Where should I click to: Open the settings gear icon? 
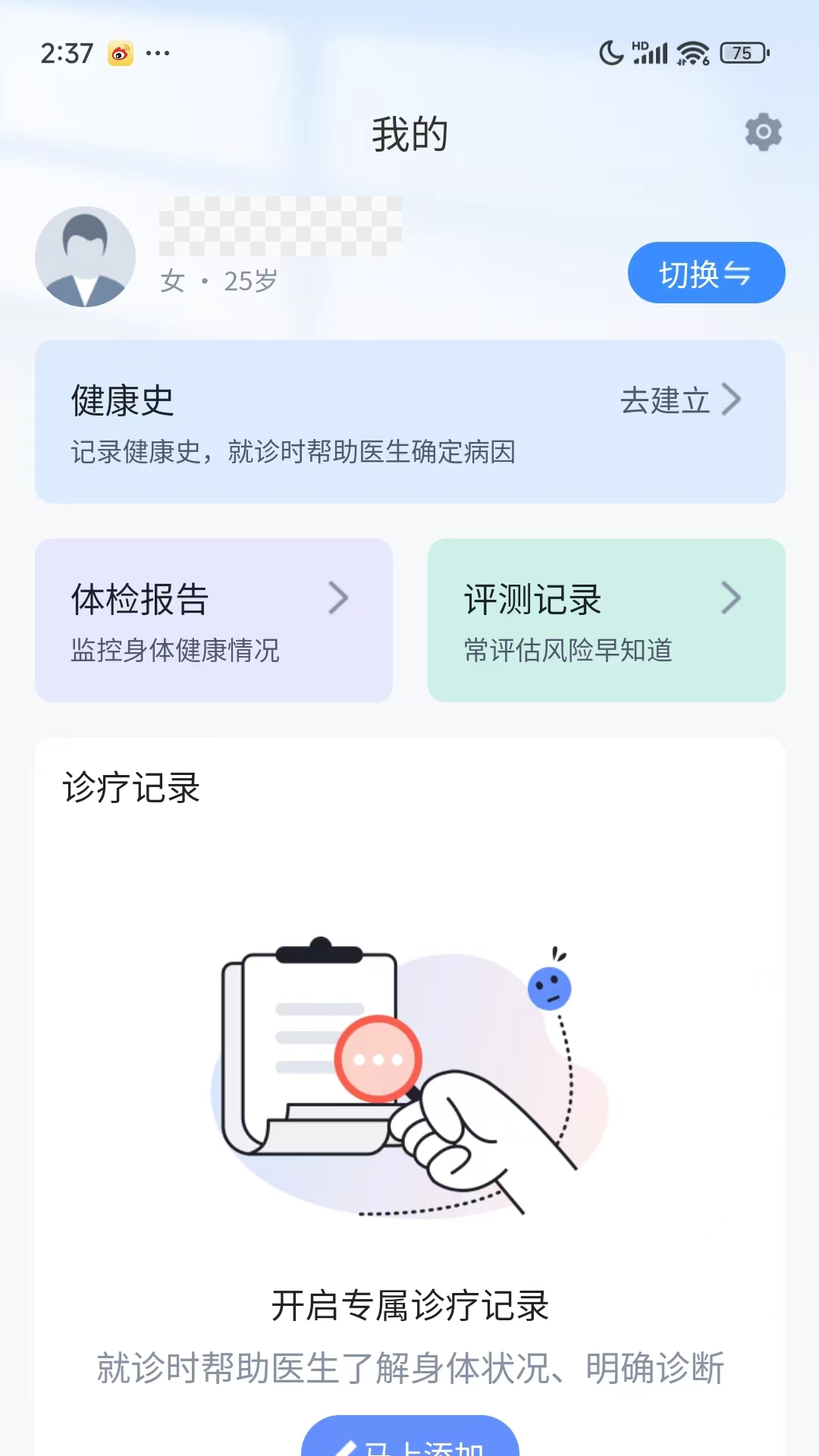point(764,132)
